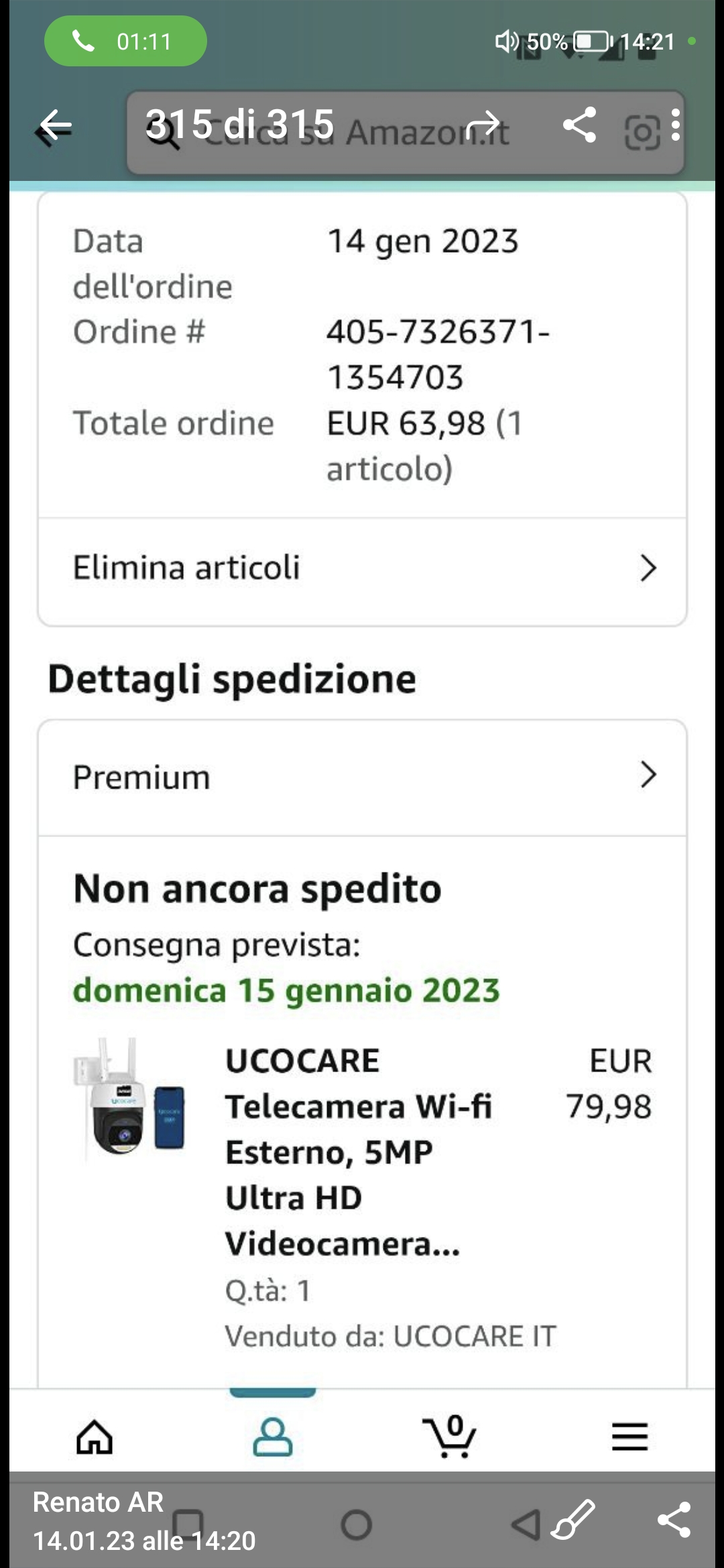724x1568 pixels.
Task: Tap the share icon next to the brush
Action: point(674,1519)
